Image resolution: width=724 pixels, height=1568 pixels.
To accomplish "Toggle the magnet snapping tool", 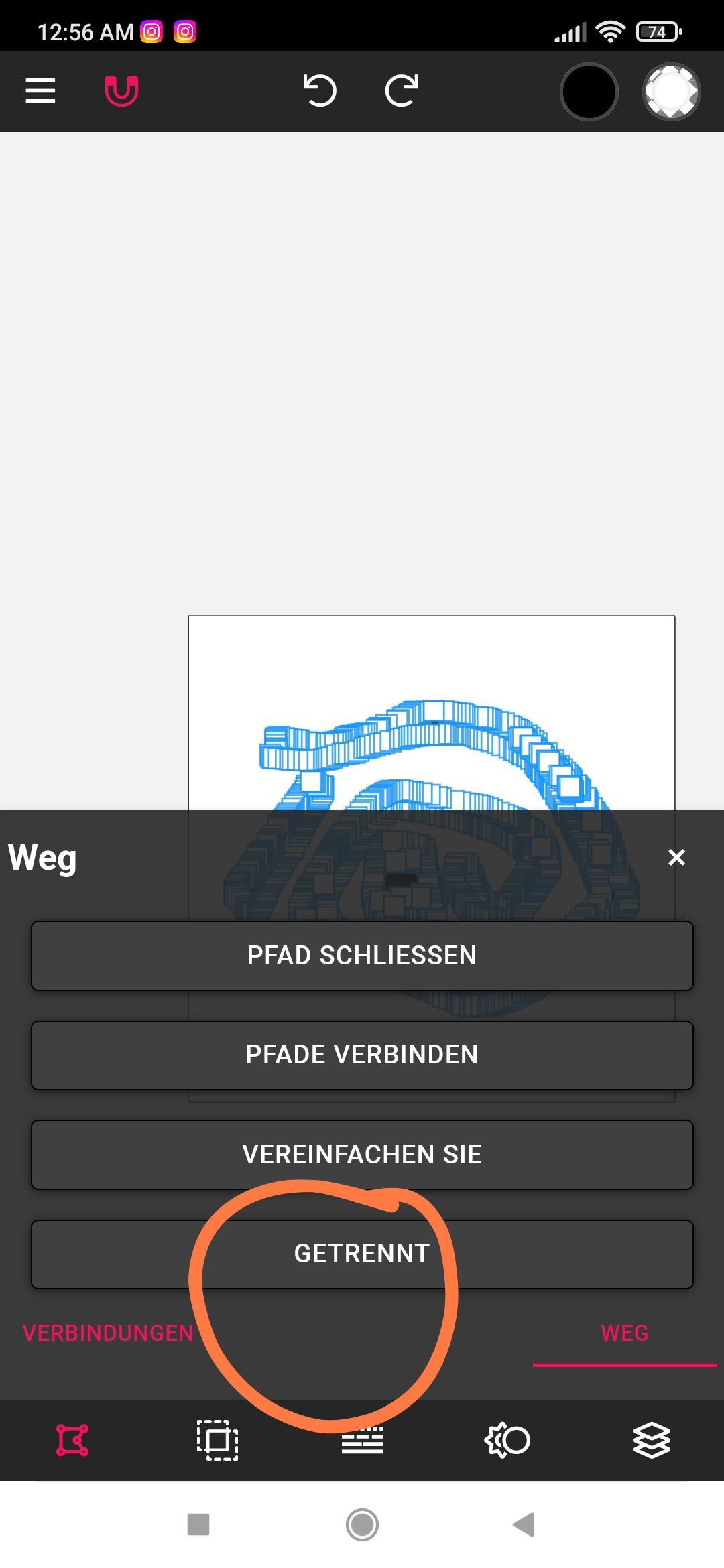I will [121, 91].
